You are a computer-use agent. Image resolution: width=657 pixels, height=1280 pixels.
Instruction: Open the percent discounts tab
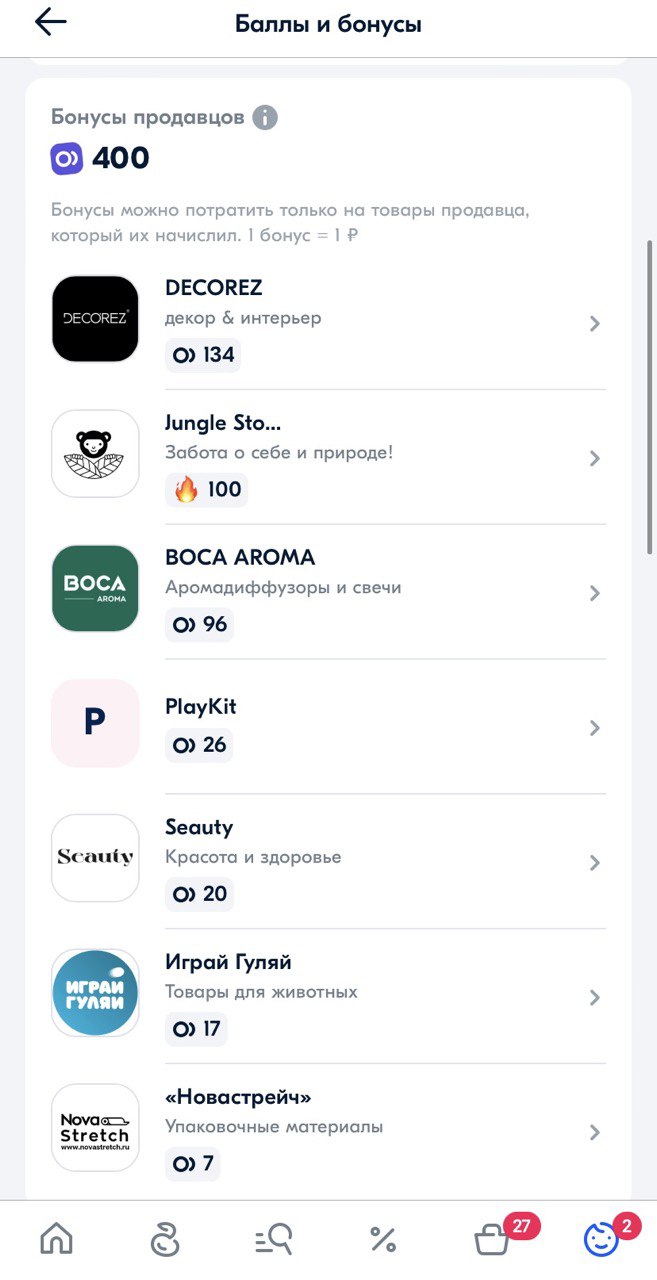382,1240
